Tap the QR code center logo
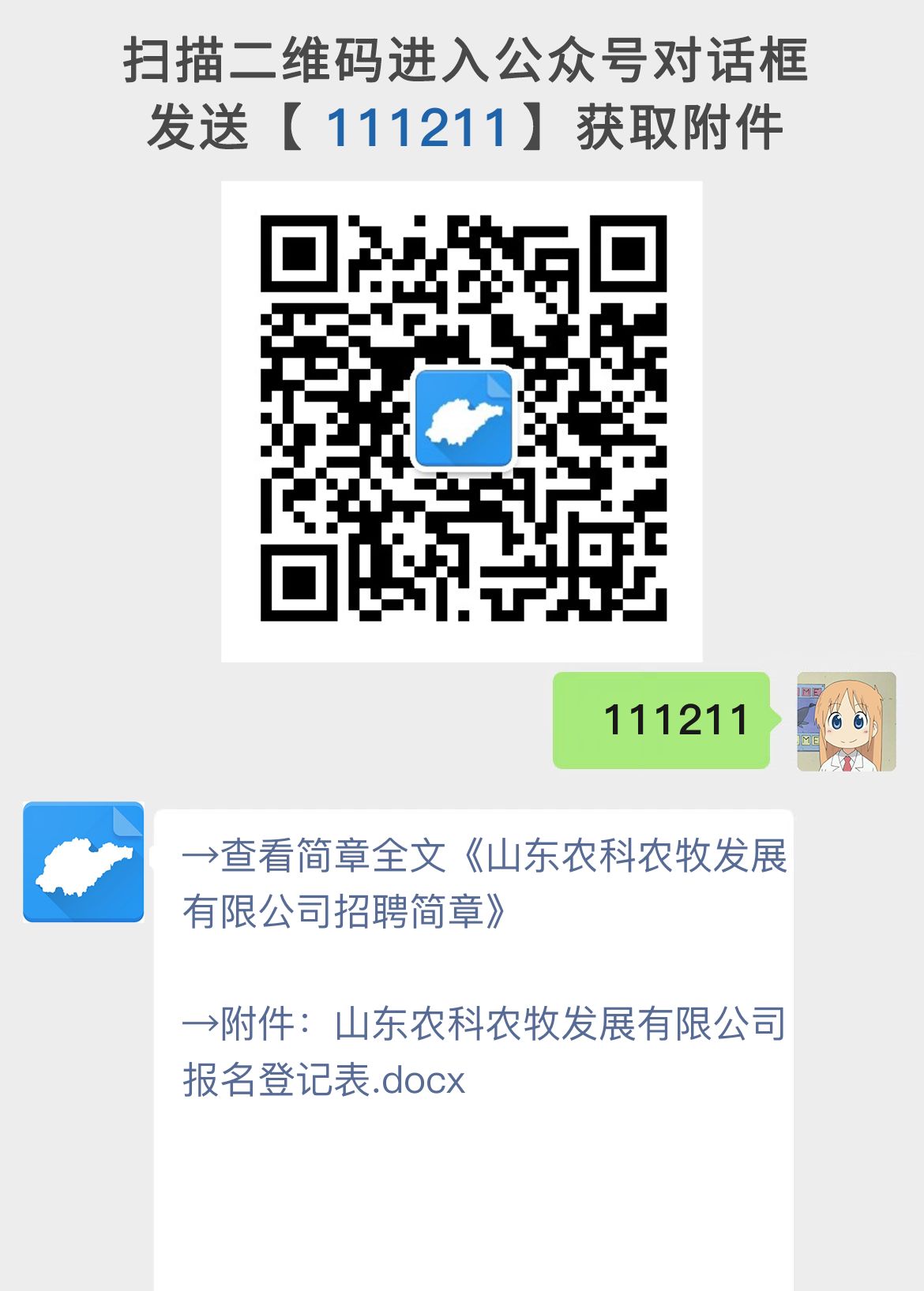The height and width of the screenshot is (1291, 924). pyautogui.click(x=464, y=416)
